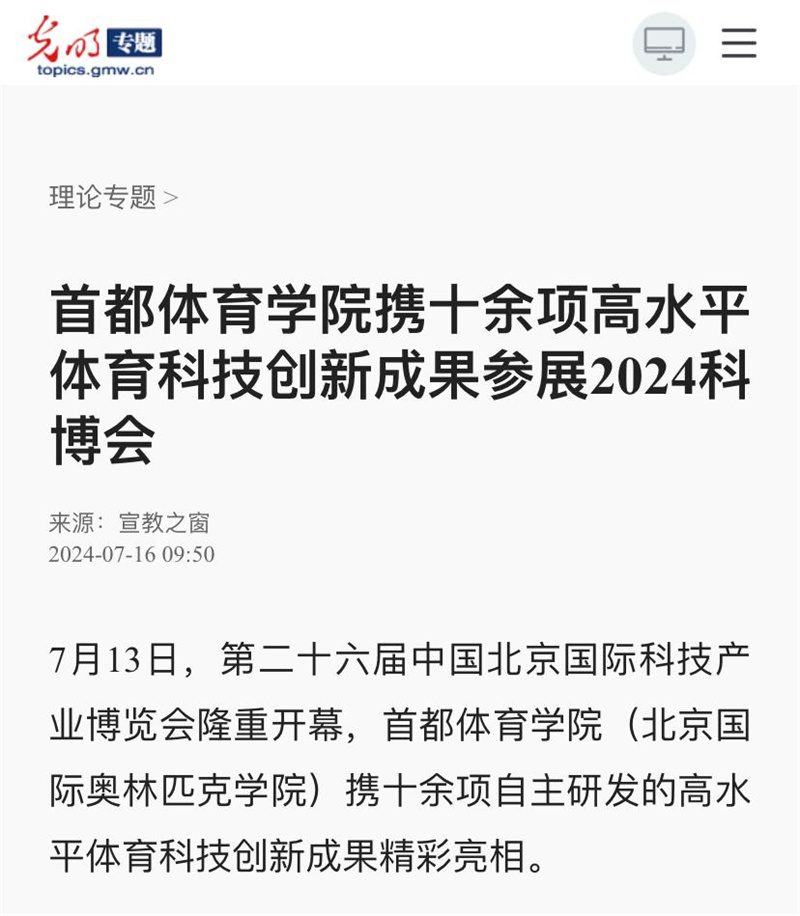Open the hamburger menu

pos(739,43)
